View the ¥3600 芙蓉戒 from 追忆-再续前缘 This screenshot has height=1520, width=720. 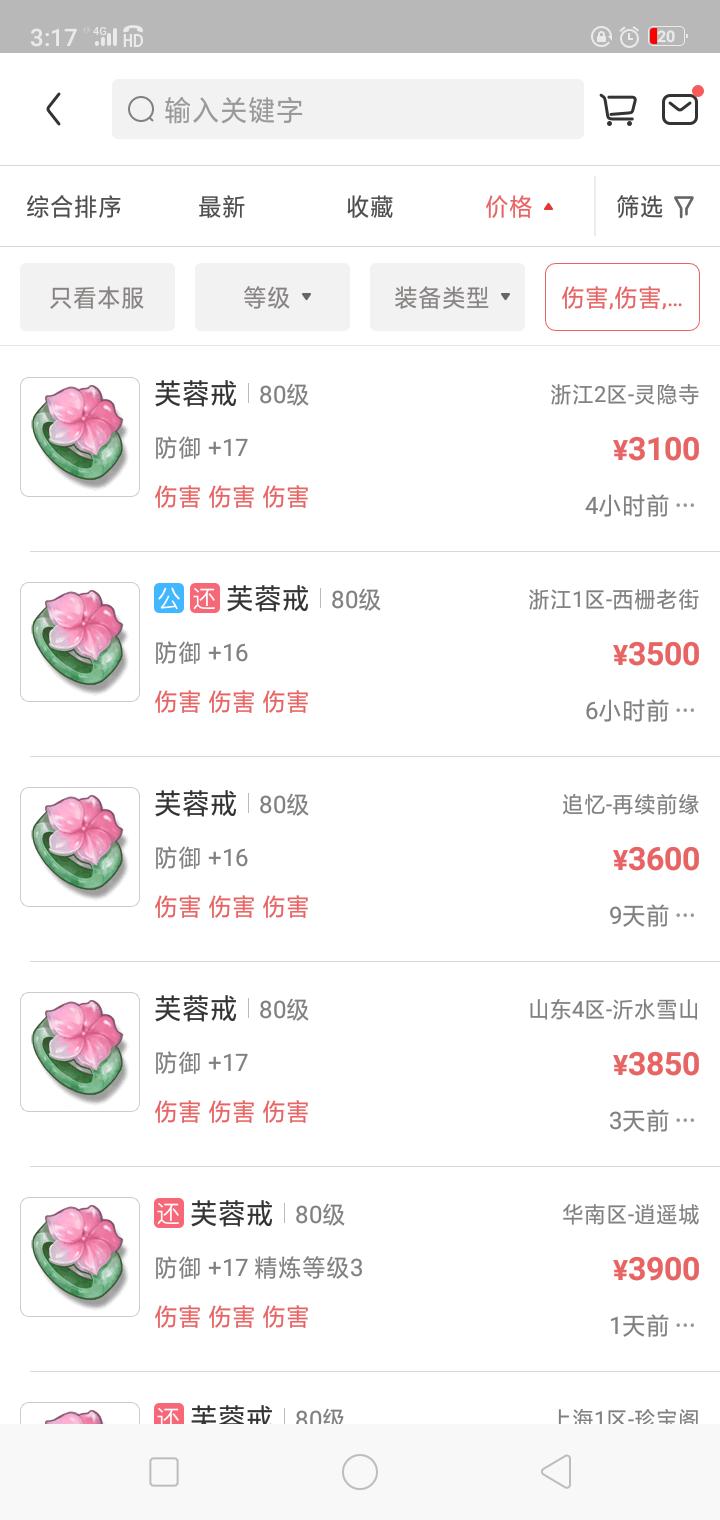(x=360, y=859)
